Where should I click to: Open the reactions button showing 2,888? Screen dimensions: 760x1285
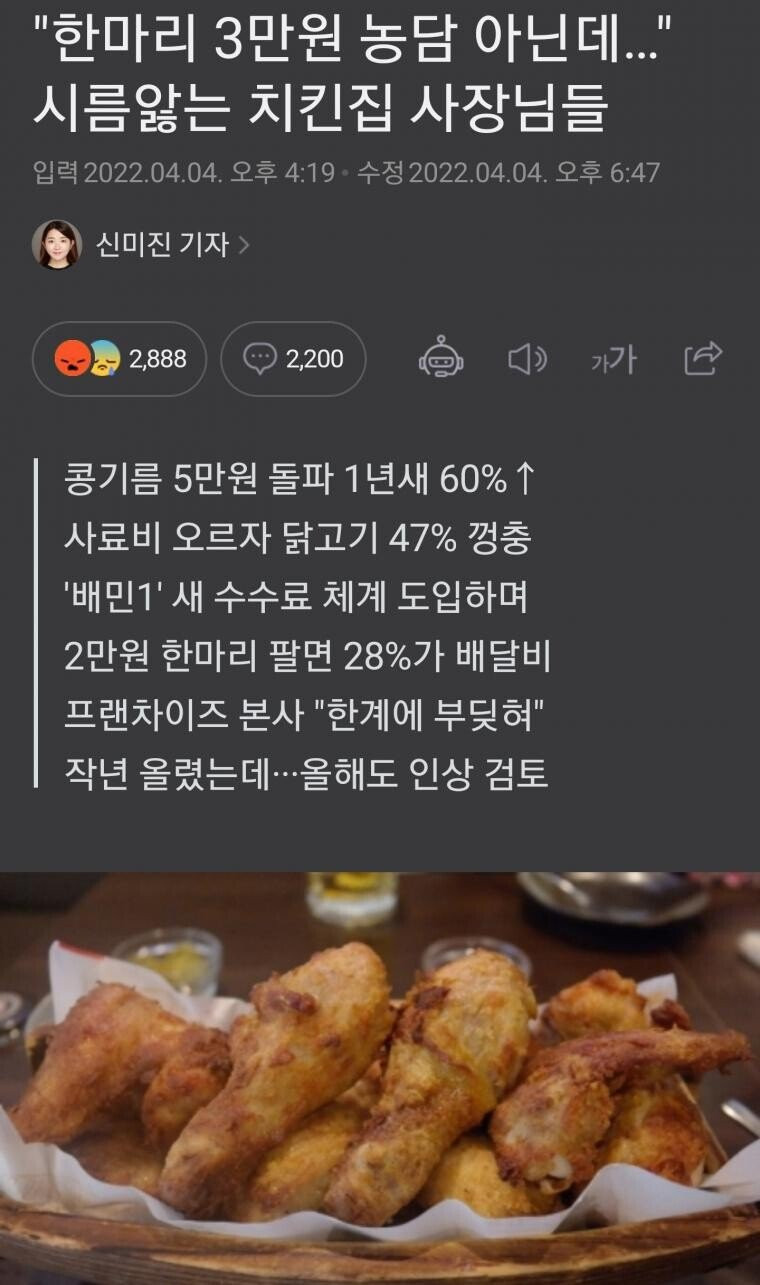point(119,359)
